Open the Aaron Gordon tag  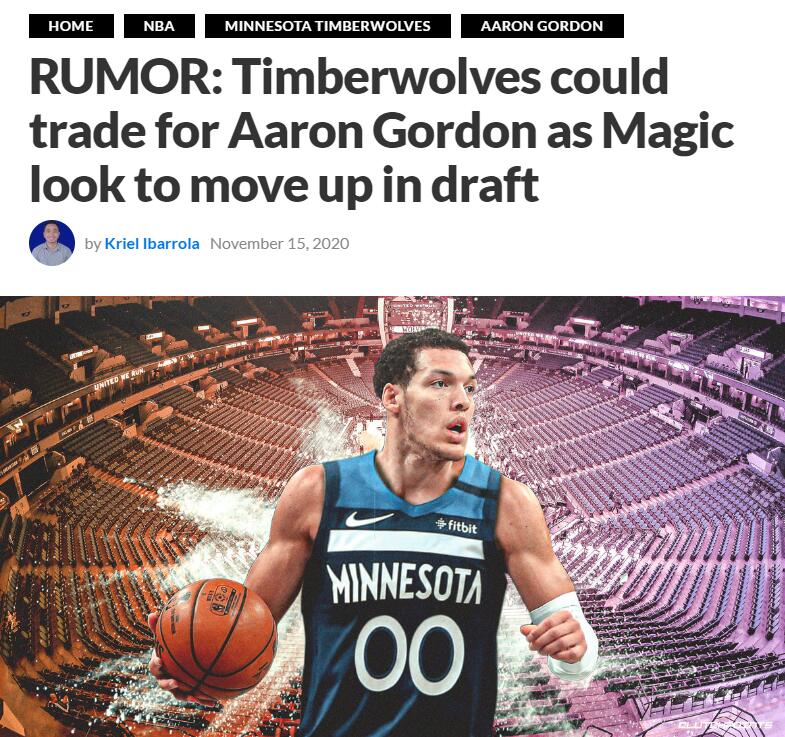[542, 26]
